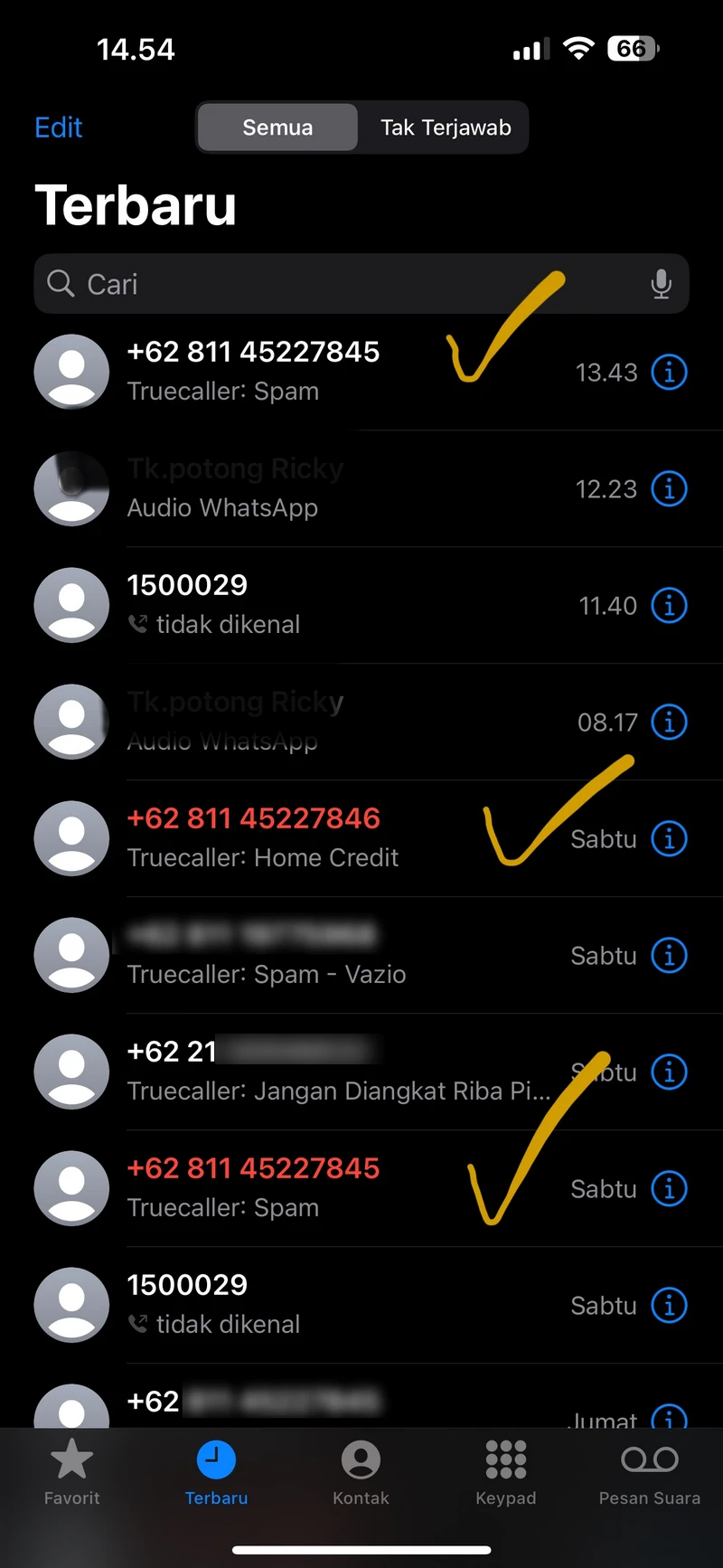Open the Pesan Suara voicemail tab
The width and height of the screenshot is (723, 1568).
coord(650,1471)
